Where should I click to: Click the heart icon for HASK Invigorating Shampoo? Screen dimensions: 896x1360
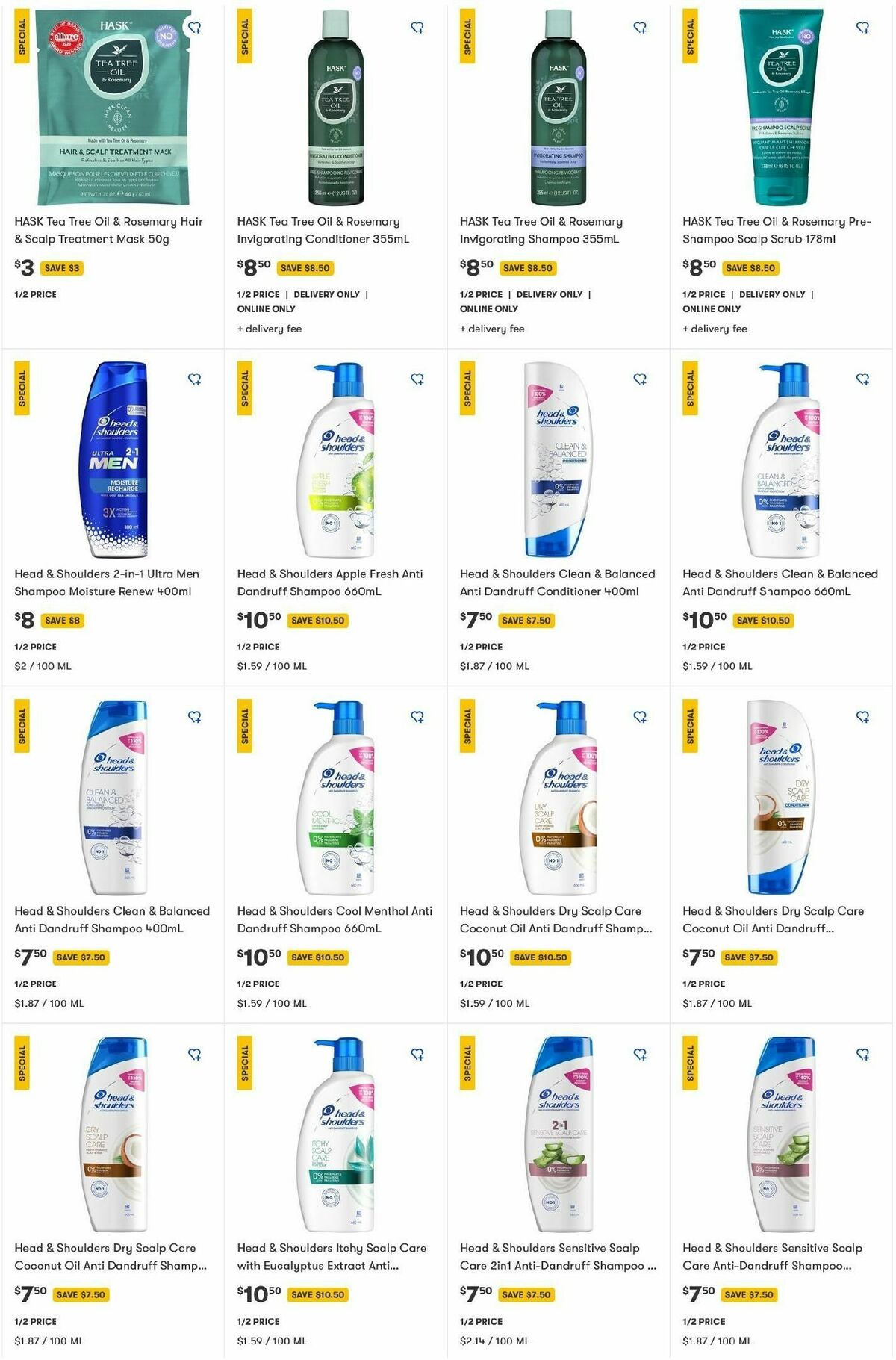click(641, 25)
